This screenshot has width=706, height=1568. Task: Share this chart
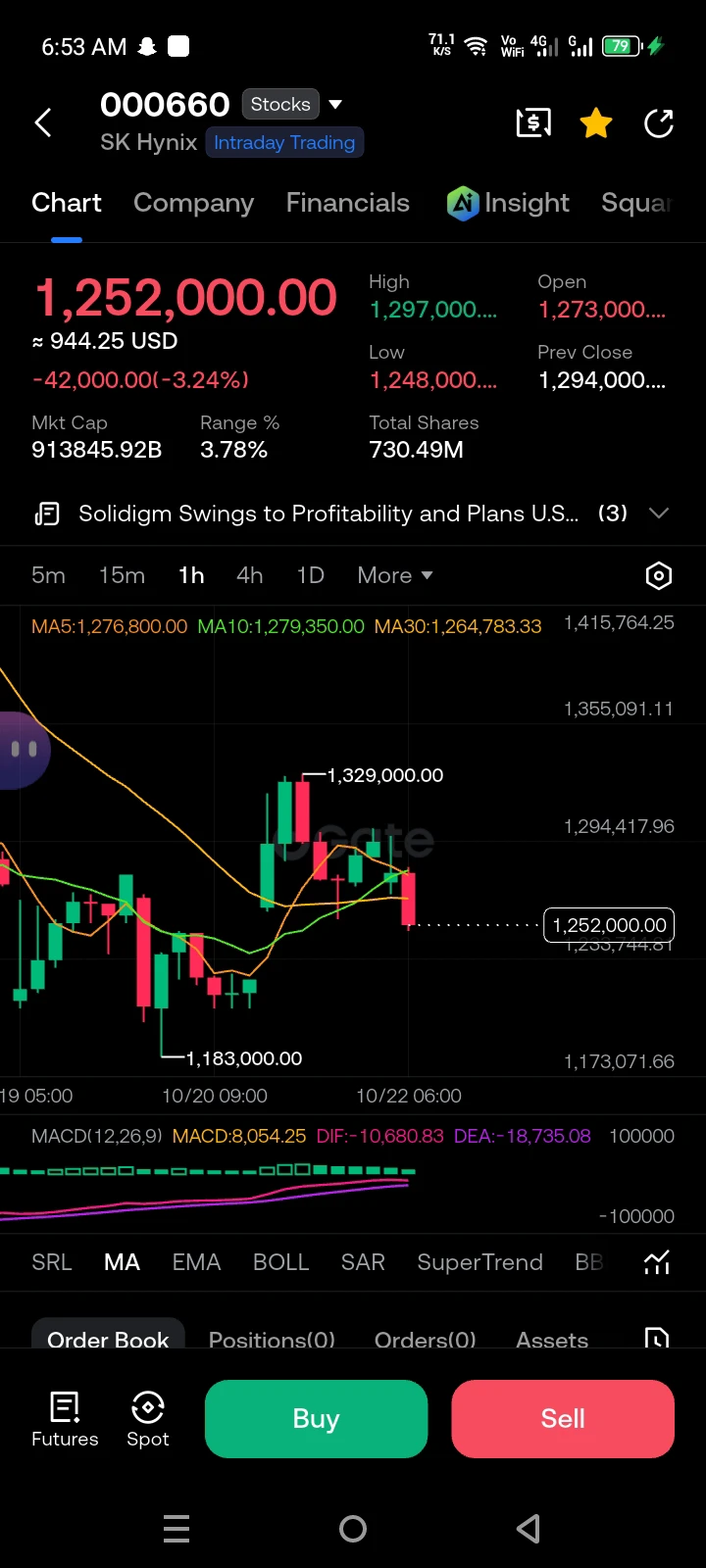(x=659, y=122)
